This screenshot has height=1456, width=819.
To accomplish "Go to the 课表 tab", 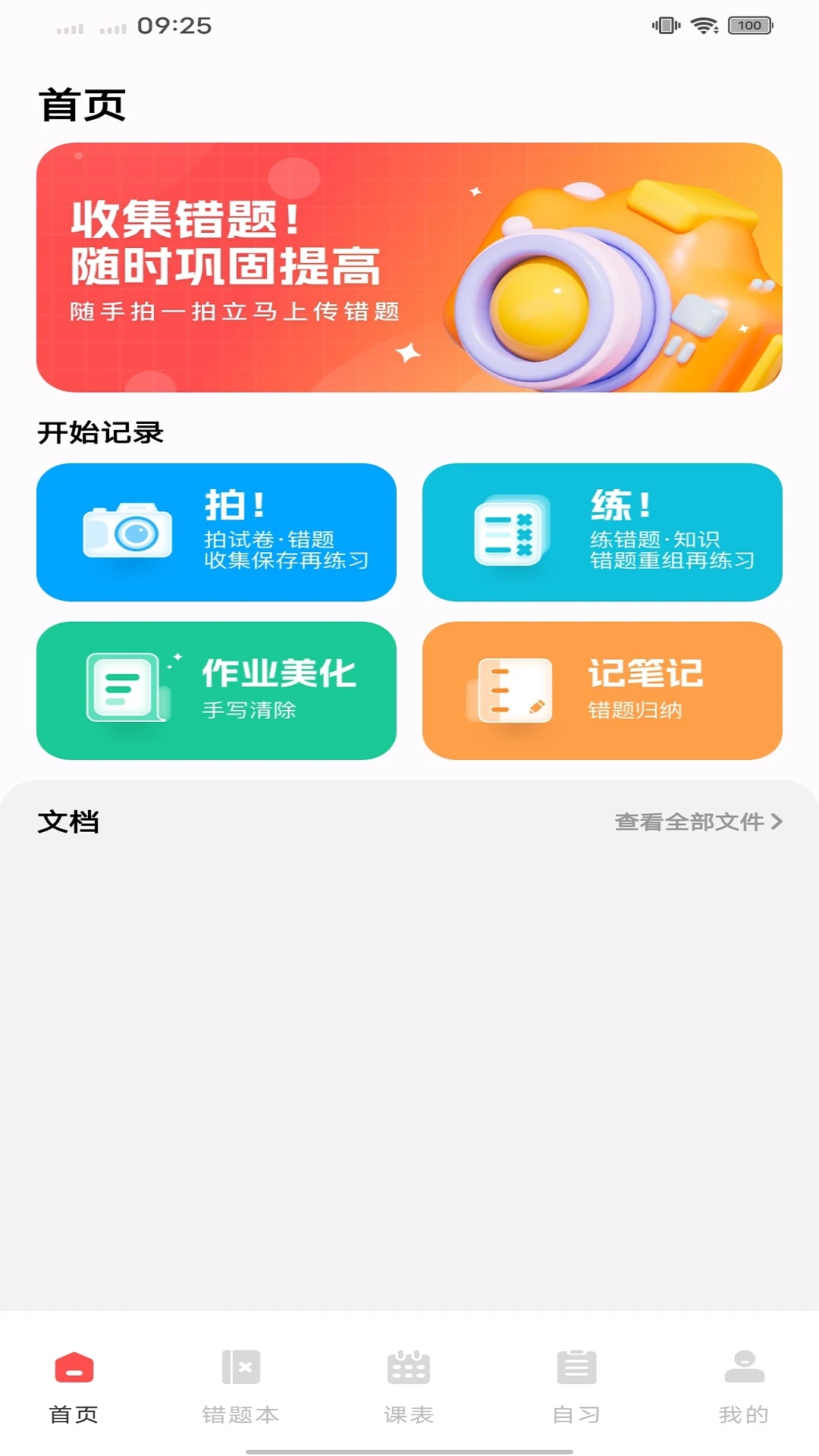I will click(409, 1386).
